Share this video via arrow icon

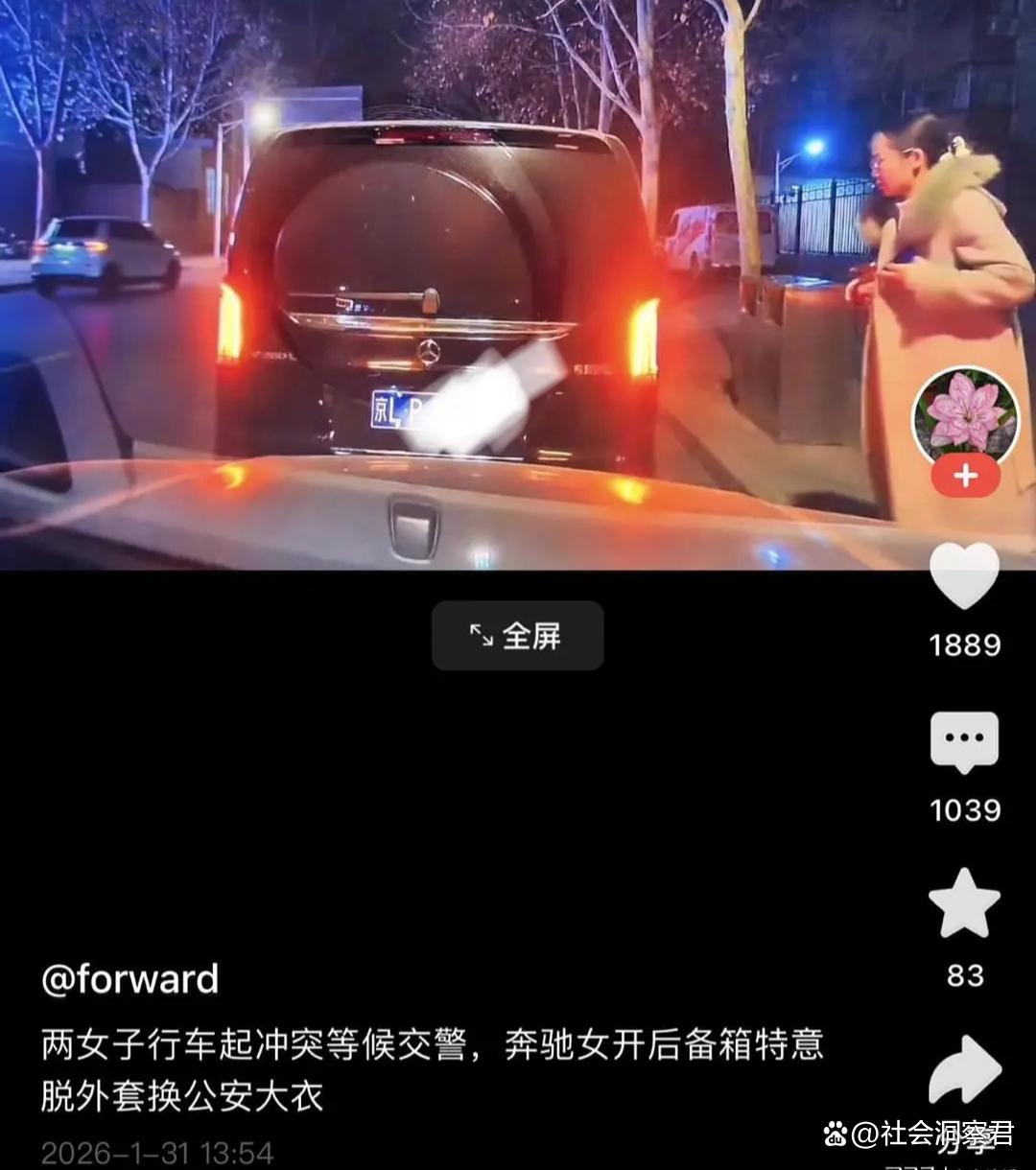pos(964,1069)
